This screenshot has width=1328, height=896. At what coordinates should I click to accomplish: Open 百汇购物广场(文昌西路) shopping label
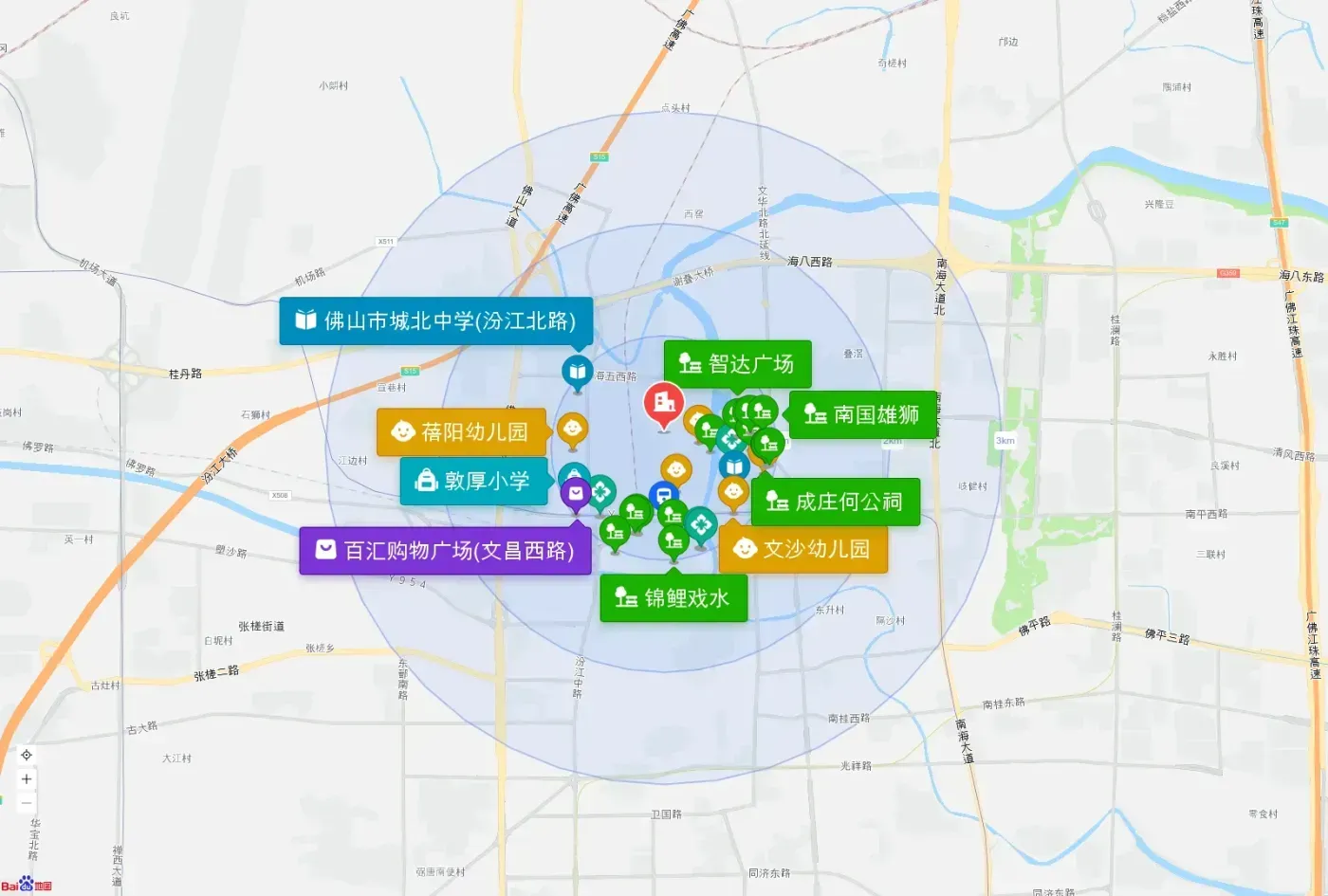(445, 551)
